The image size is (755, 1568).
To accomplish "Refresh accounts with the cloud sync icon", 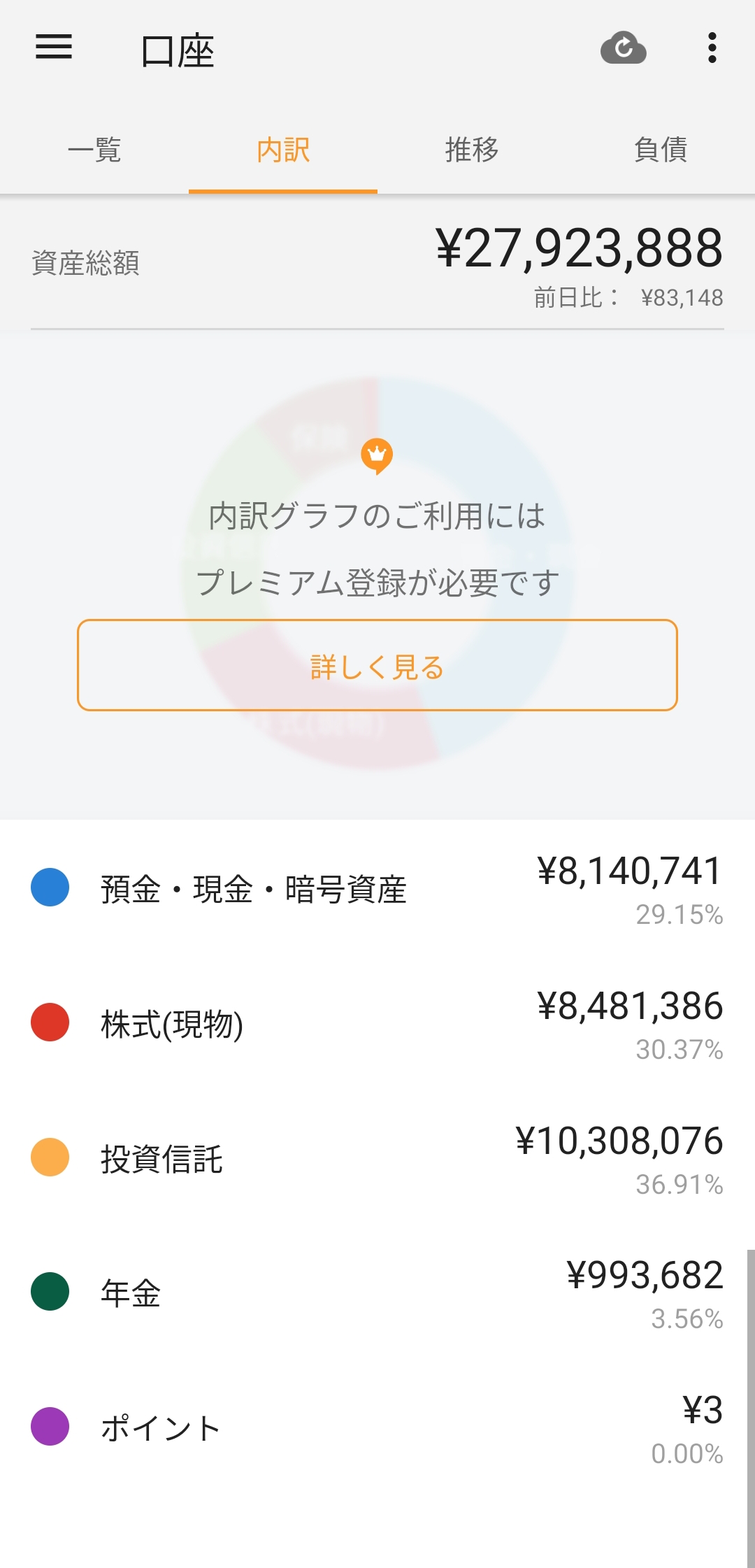I will (623, 48).
